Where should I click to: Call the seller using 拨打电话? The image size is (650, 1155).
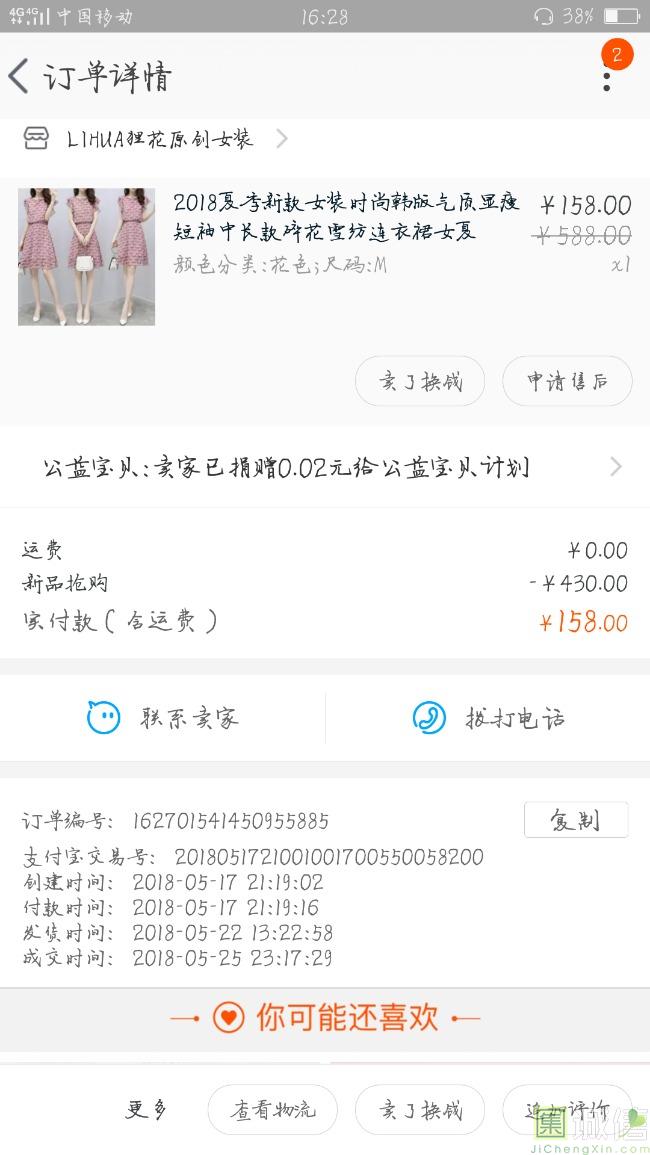(488, 717)
